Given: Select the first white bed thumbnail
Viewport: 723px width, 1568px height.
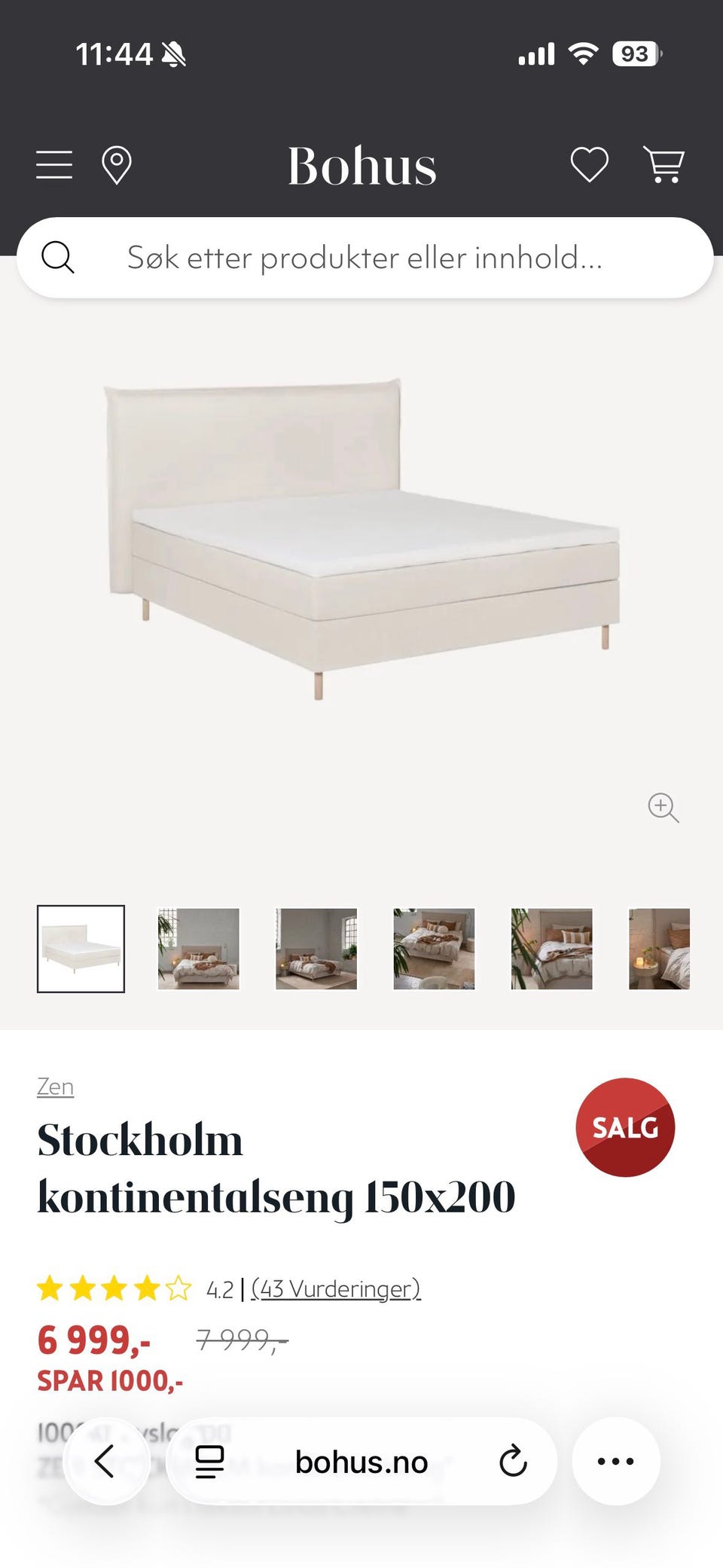Looking at the screenshot, I should [x=81, y=949].
